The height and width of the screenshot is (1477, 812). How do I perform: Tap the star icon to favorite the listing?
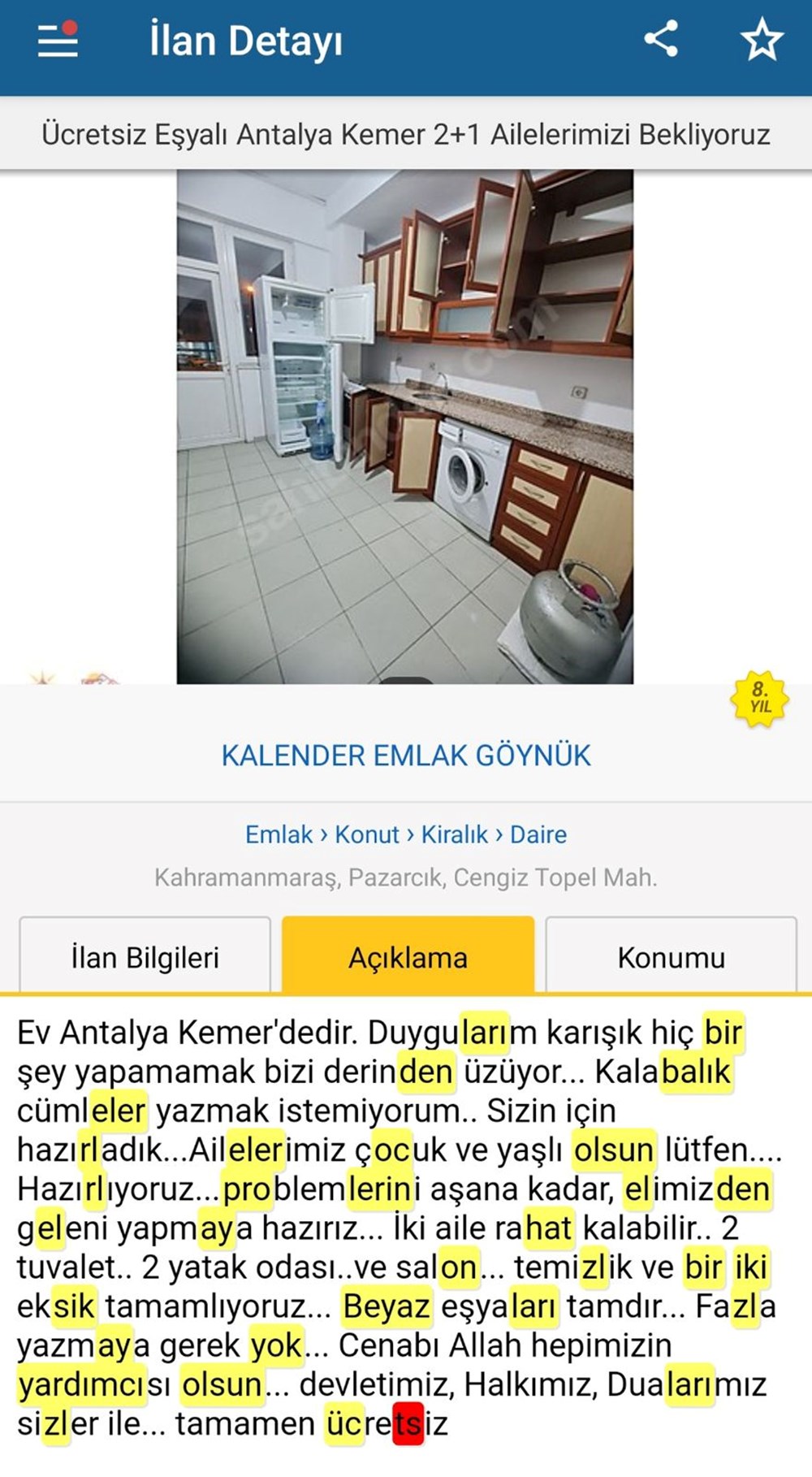tap(760, 39)
